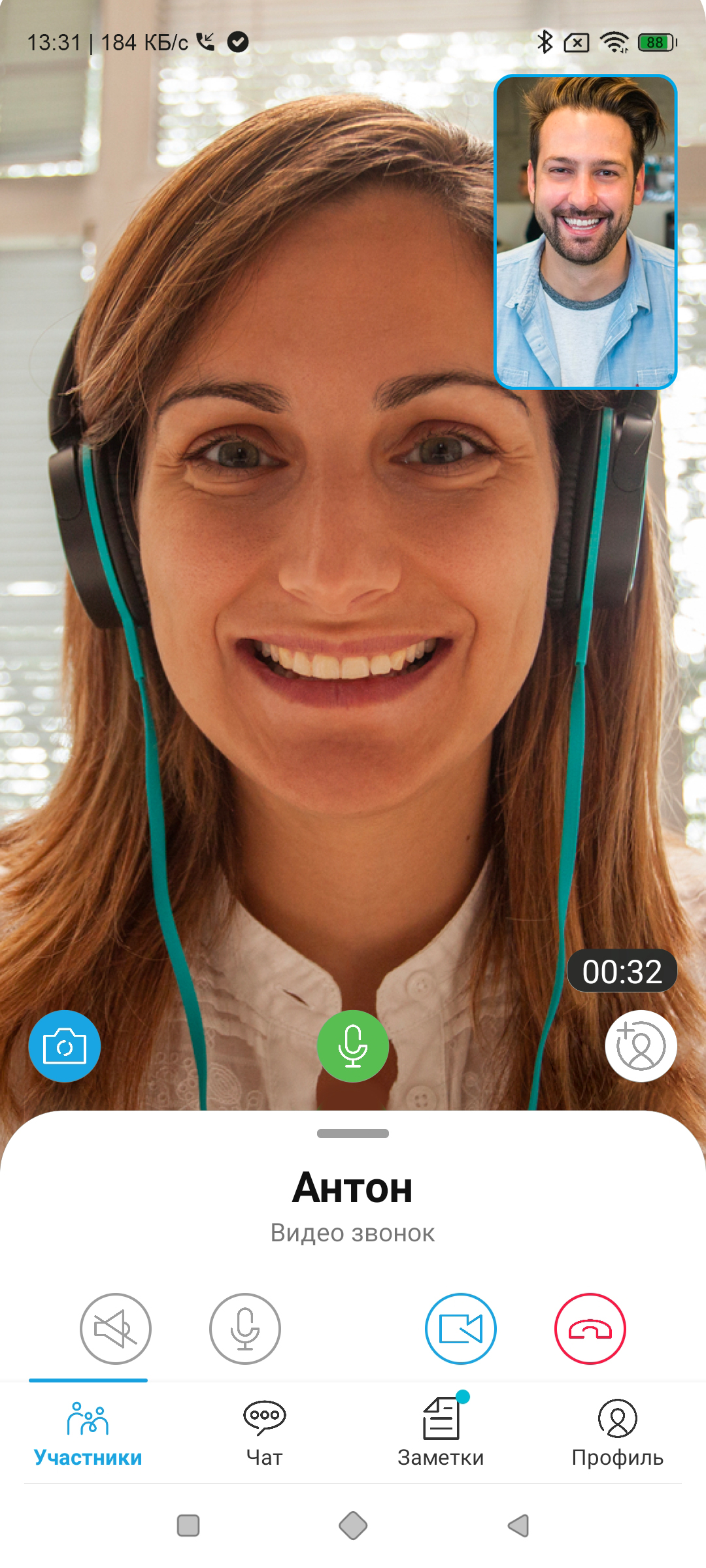Tap the bottom sheet drag handle

352,1134
